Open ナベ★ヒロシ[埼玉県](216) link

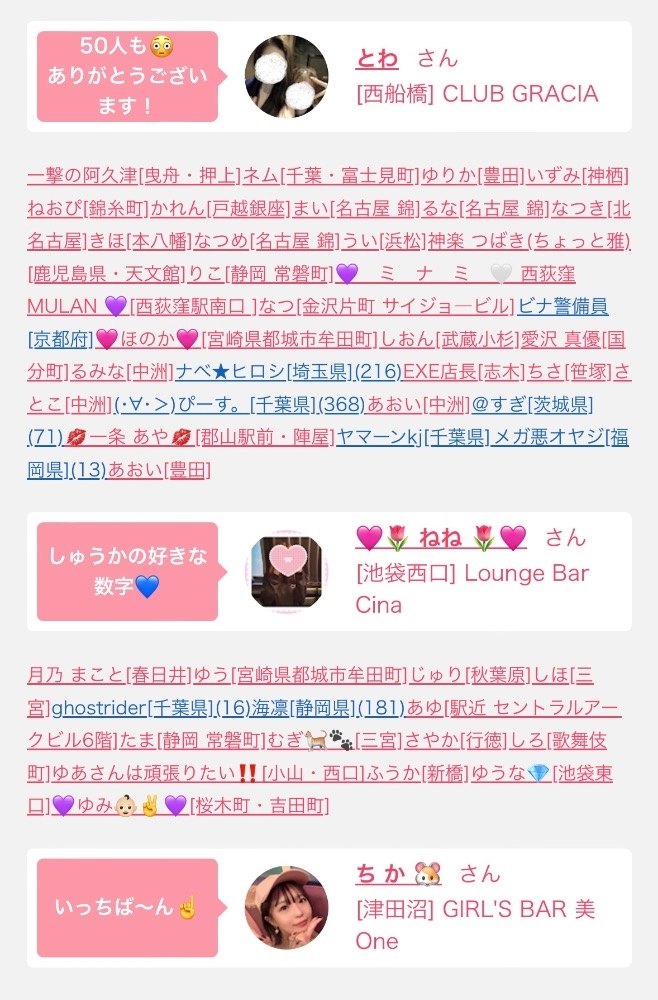coord(289,371)
